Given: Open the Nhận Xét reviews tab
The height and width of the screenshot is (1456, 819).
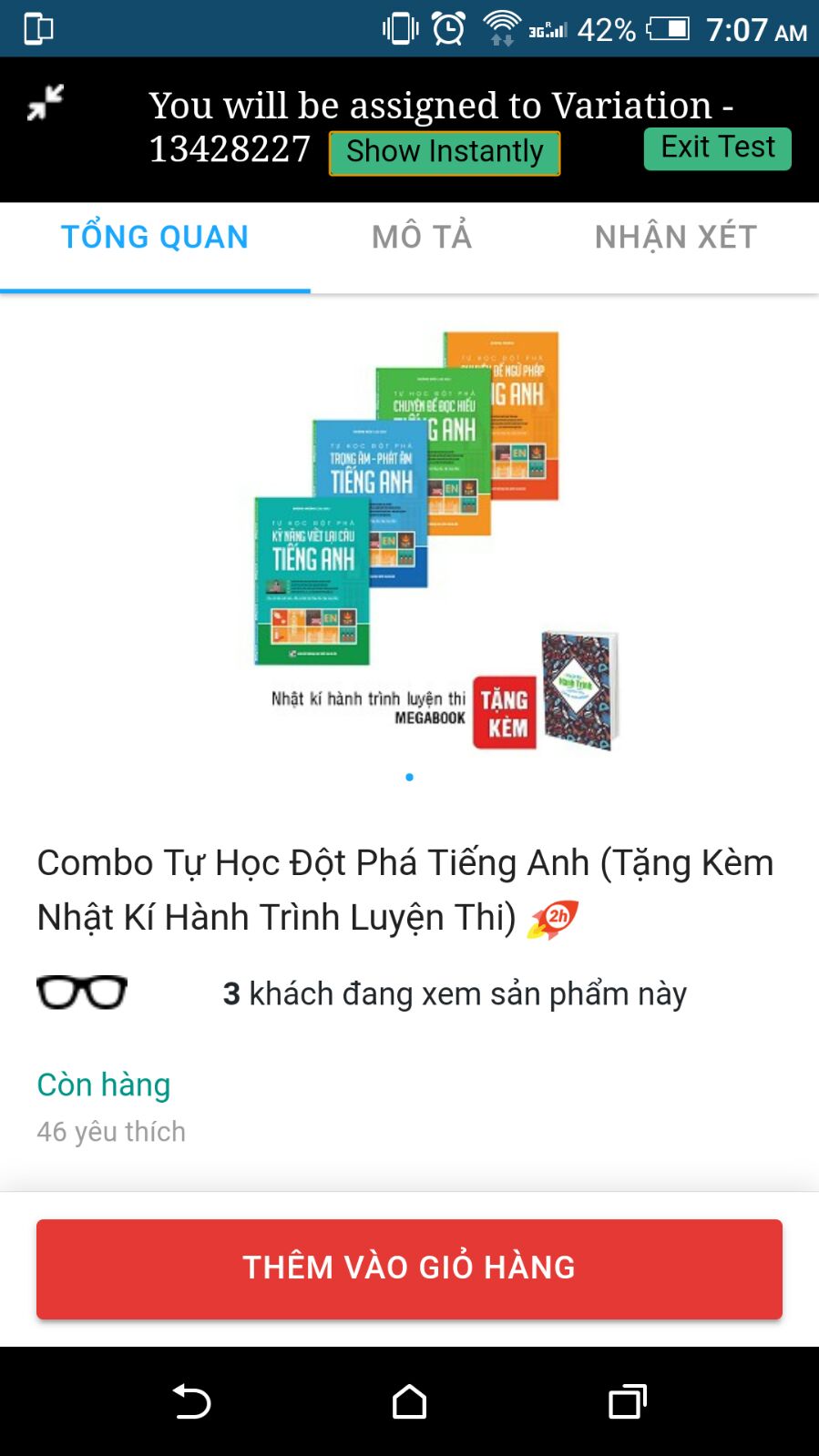Looking at the screenshot, I should (675, 238).
